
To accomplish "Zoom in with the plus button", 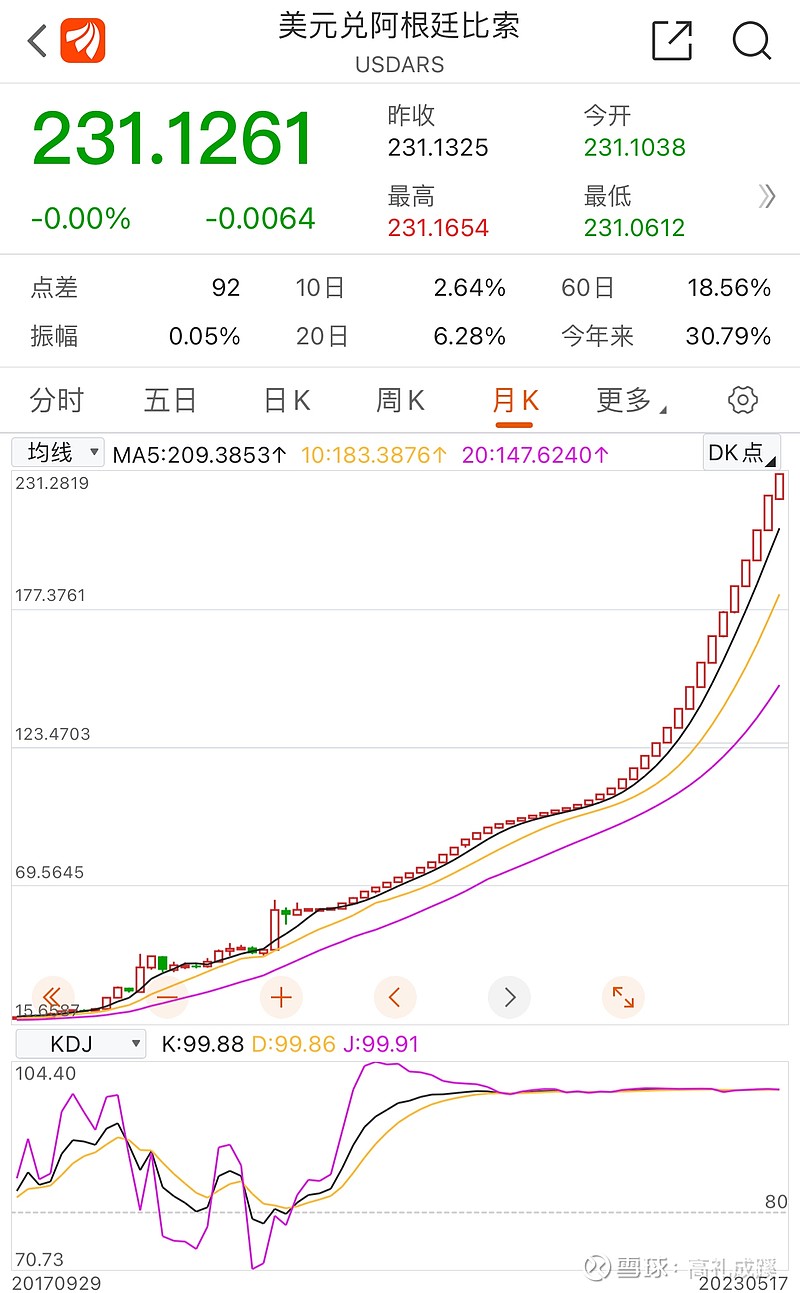I will pos(281,997).
